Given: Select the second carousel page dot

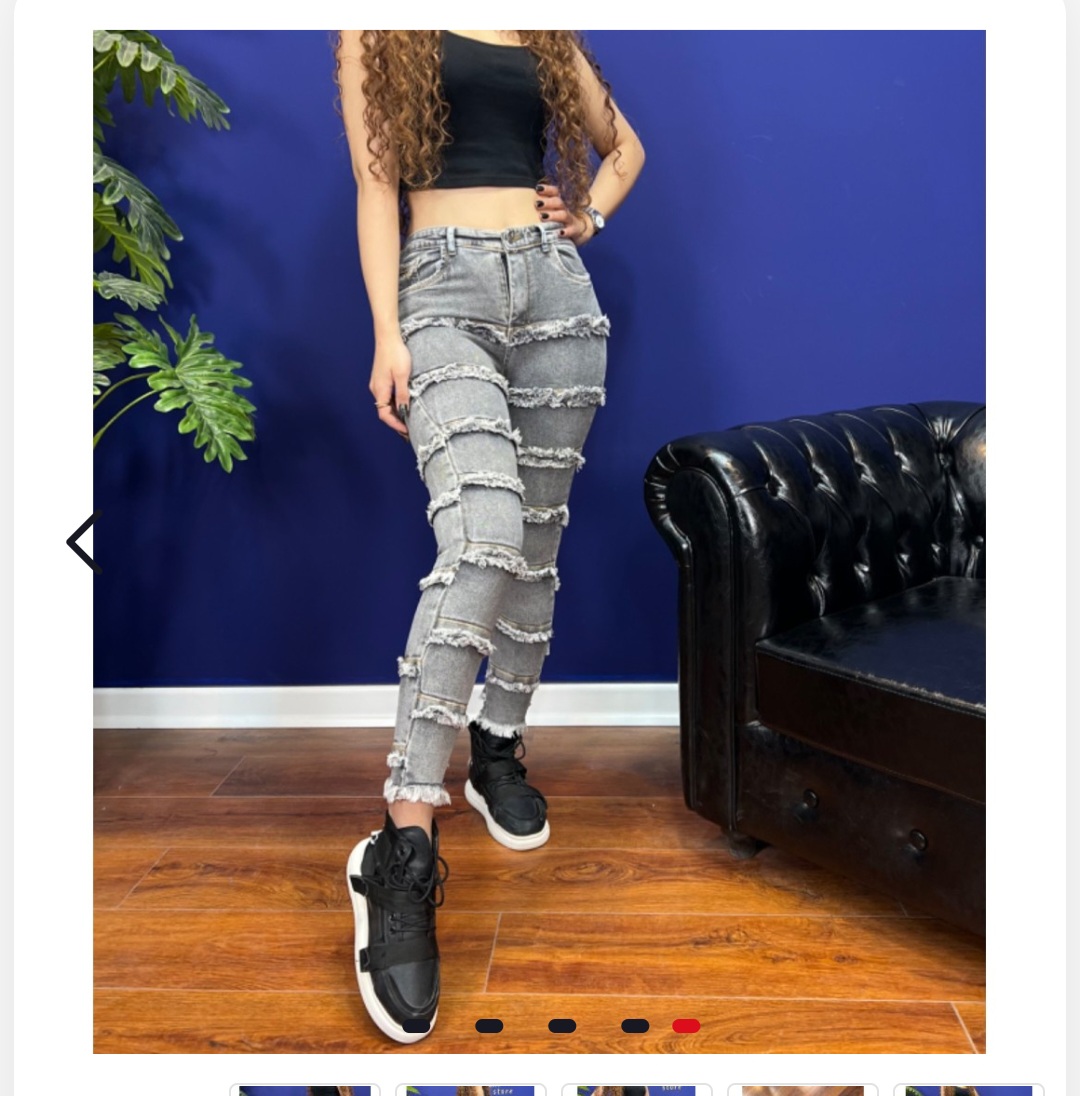Looking at the screenshot, I should (x=489, y=1026).
